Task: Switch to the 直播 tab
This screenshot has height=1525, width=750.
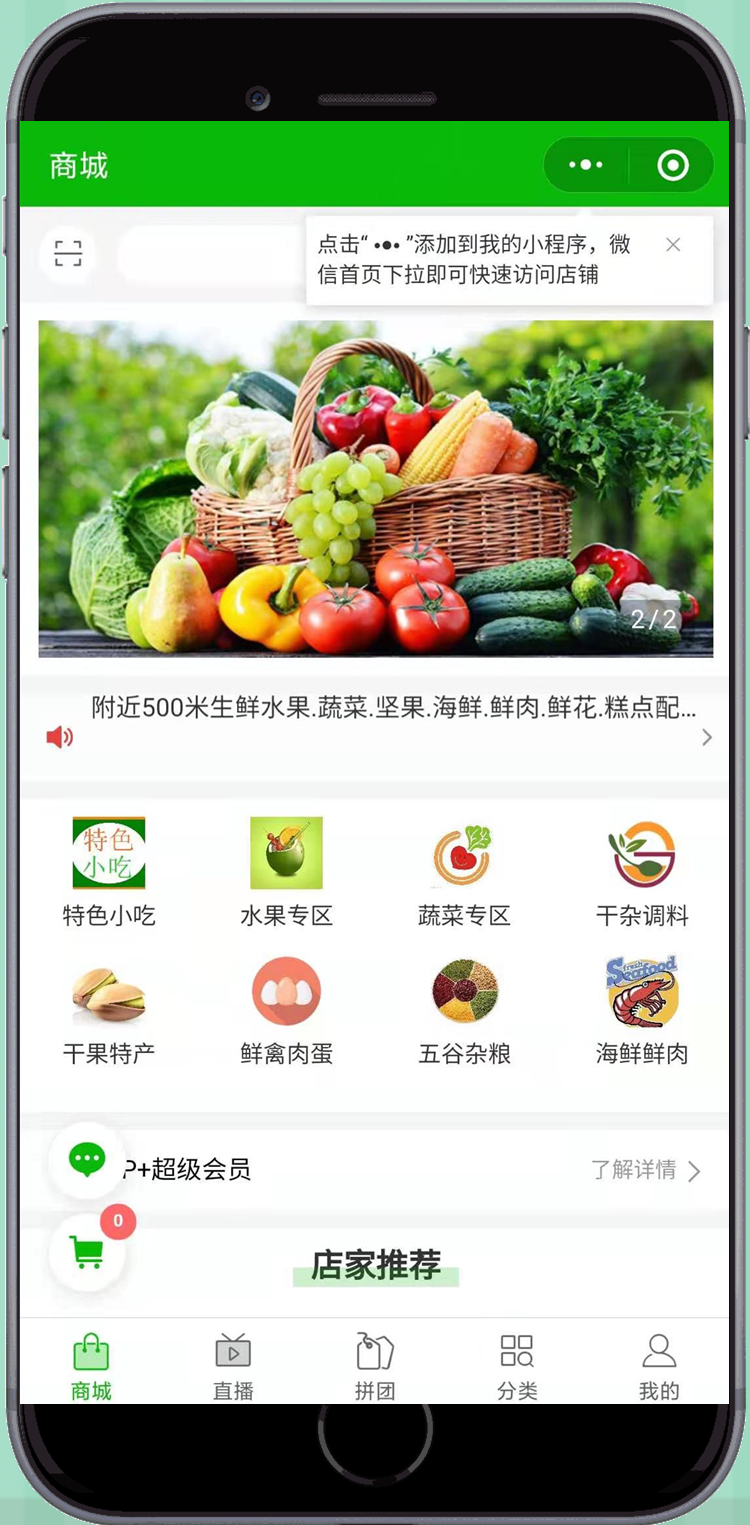Action: pyautogui.click(x=233, y=1366)
